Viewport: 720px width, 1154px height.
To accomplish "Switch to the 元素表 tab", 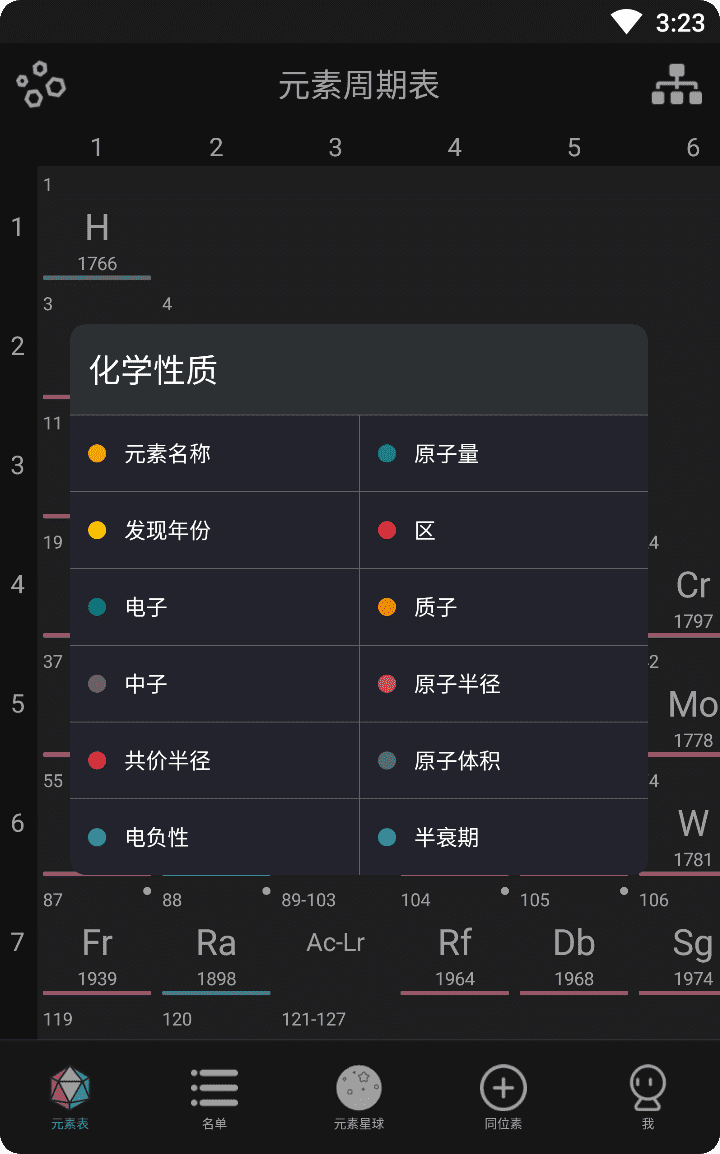I will click(x=70, y=1097).
